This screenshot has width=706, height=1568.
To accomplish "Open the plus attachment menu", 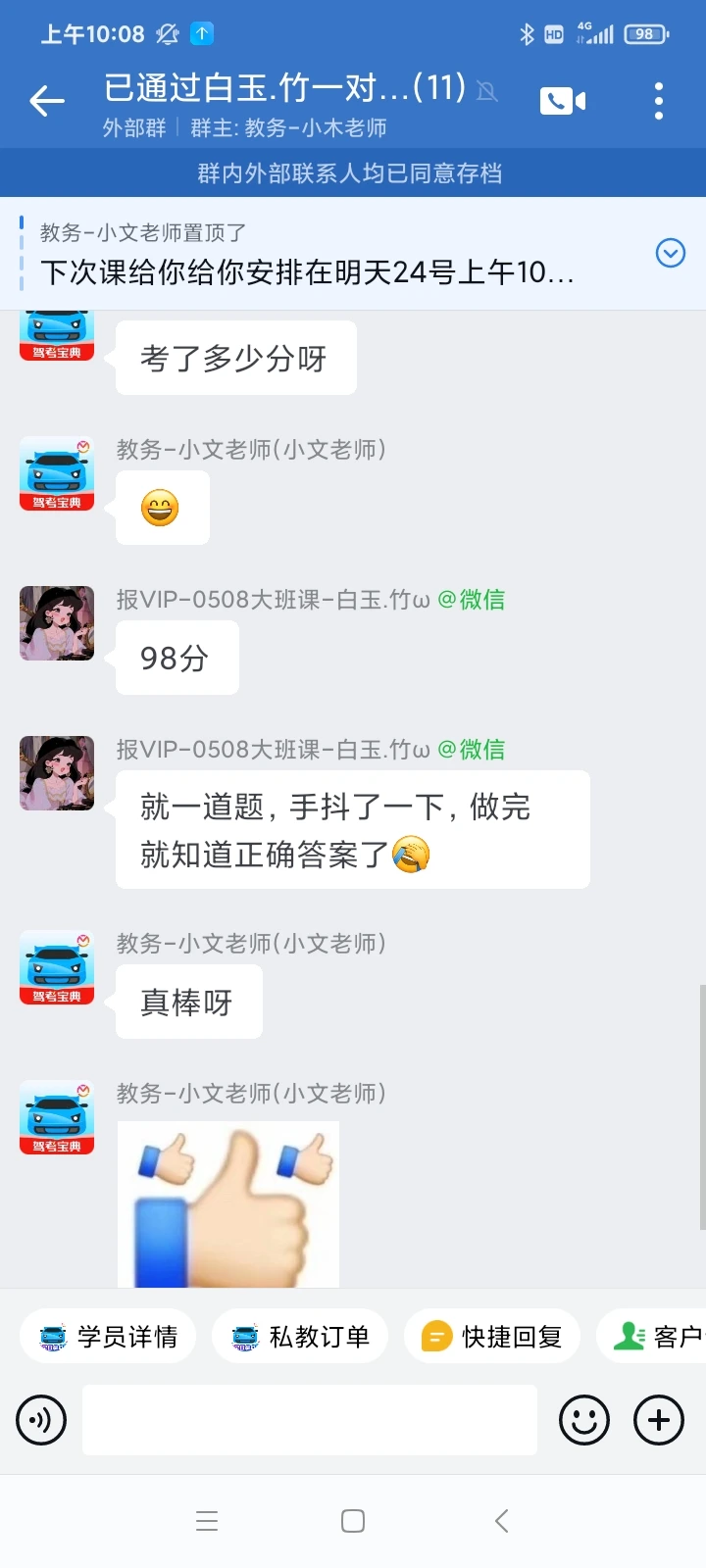I will pyautogui.click(x=659, y=1420).
